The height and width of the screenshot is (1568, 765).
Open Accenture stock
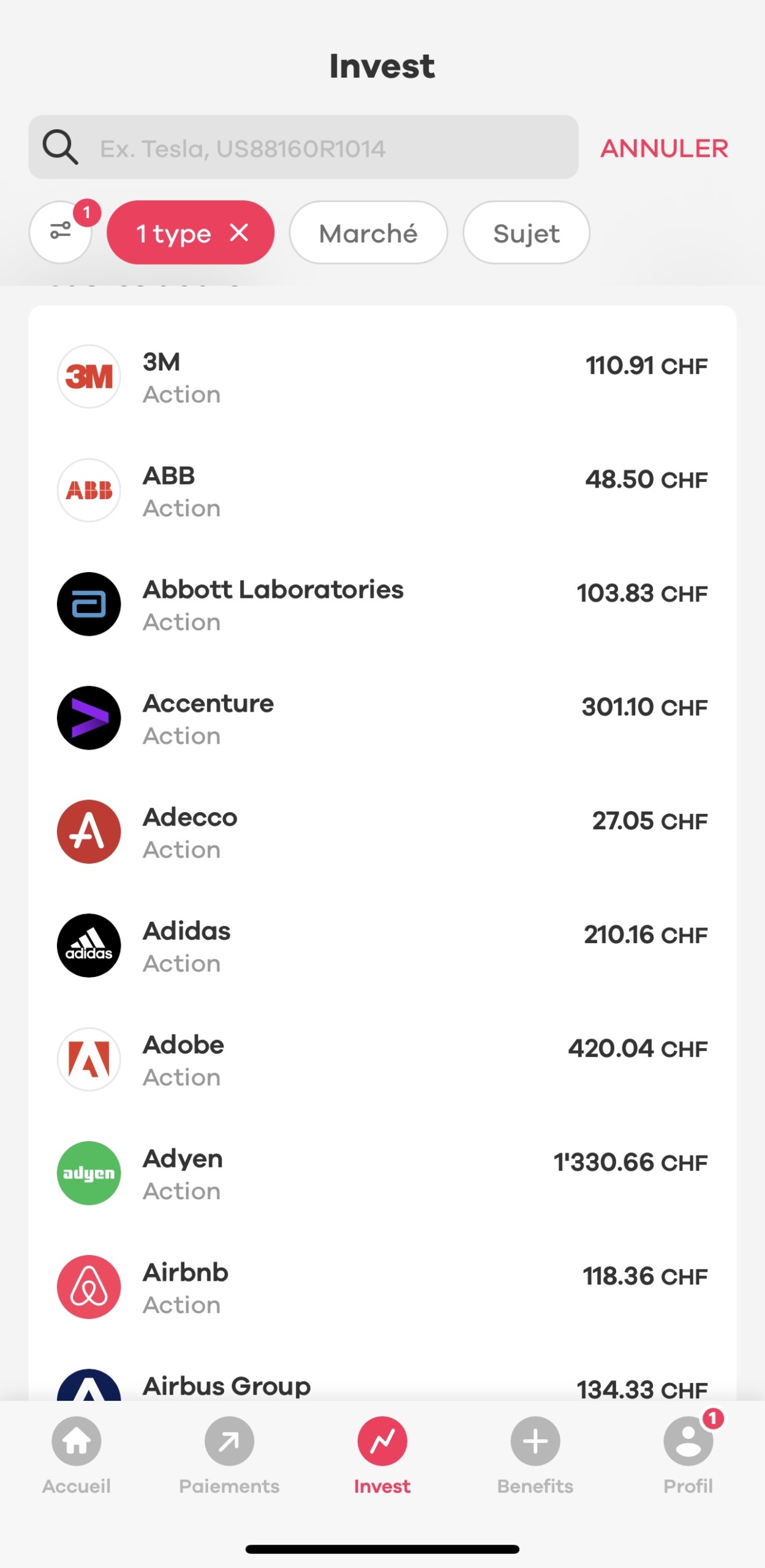tap(382, 718)
